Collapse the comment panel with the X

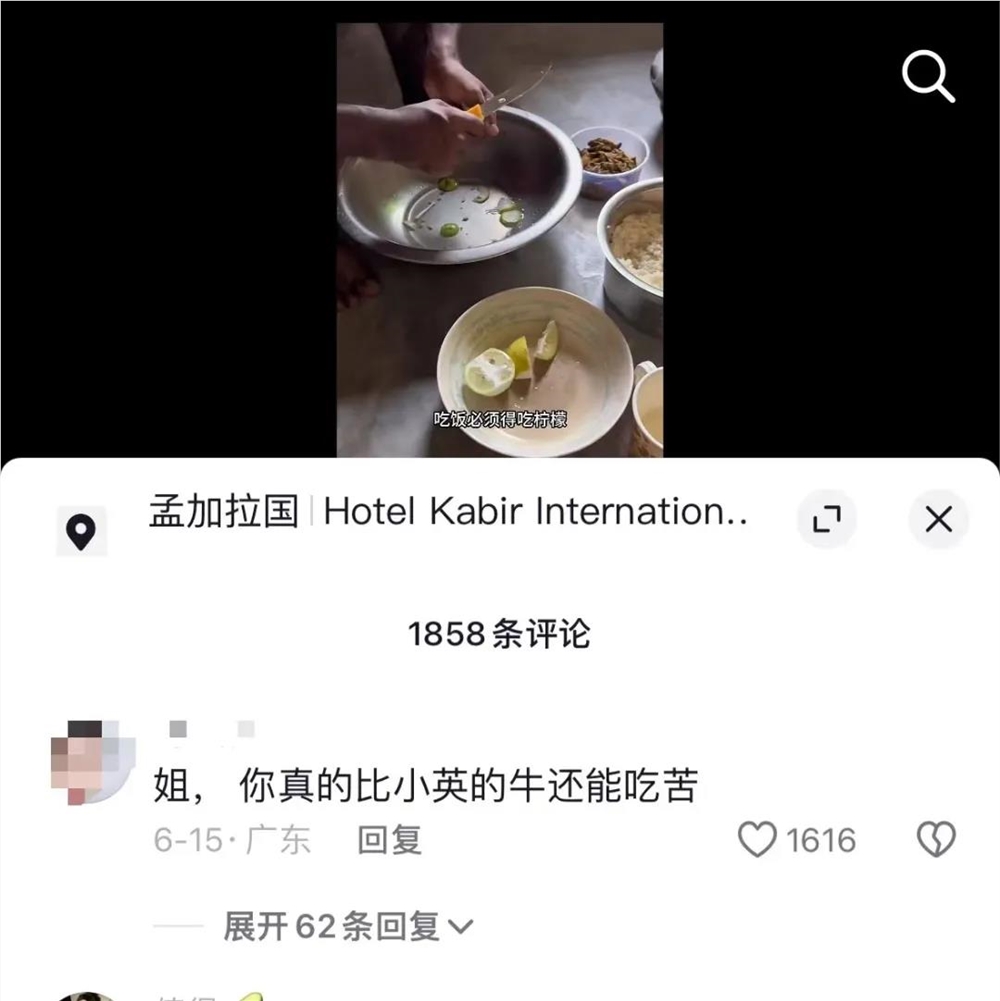(937, 520)
